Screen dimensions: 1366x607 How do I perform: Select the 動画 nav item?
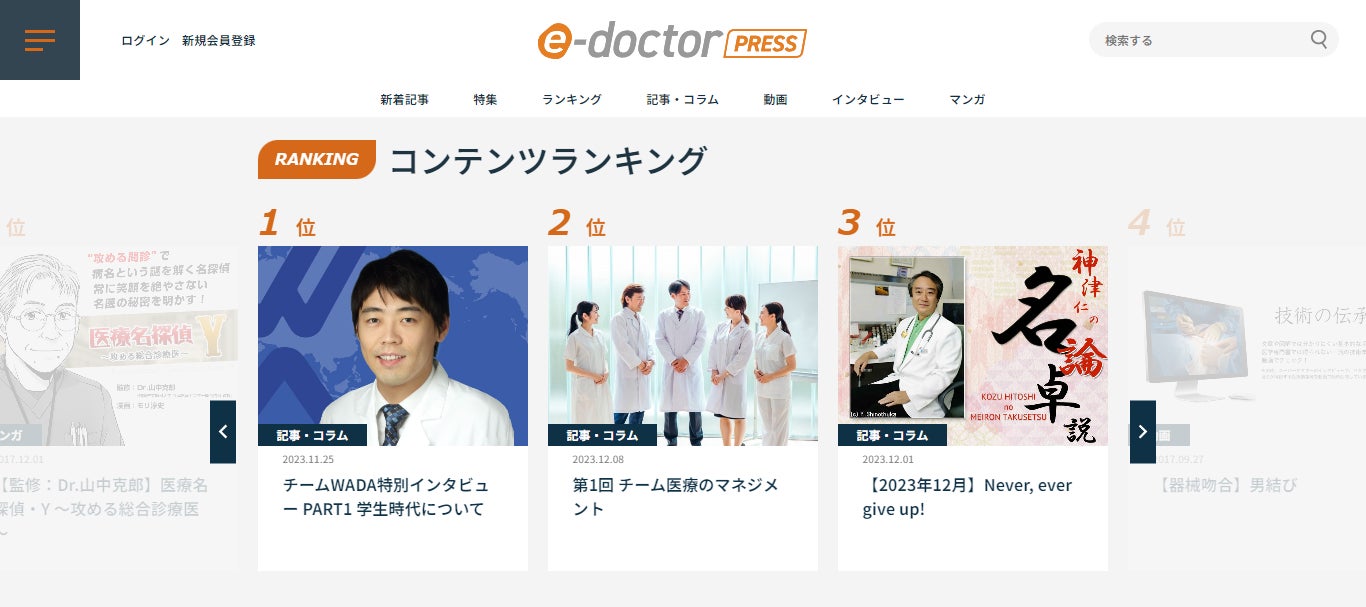click(x=775, y=100)
